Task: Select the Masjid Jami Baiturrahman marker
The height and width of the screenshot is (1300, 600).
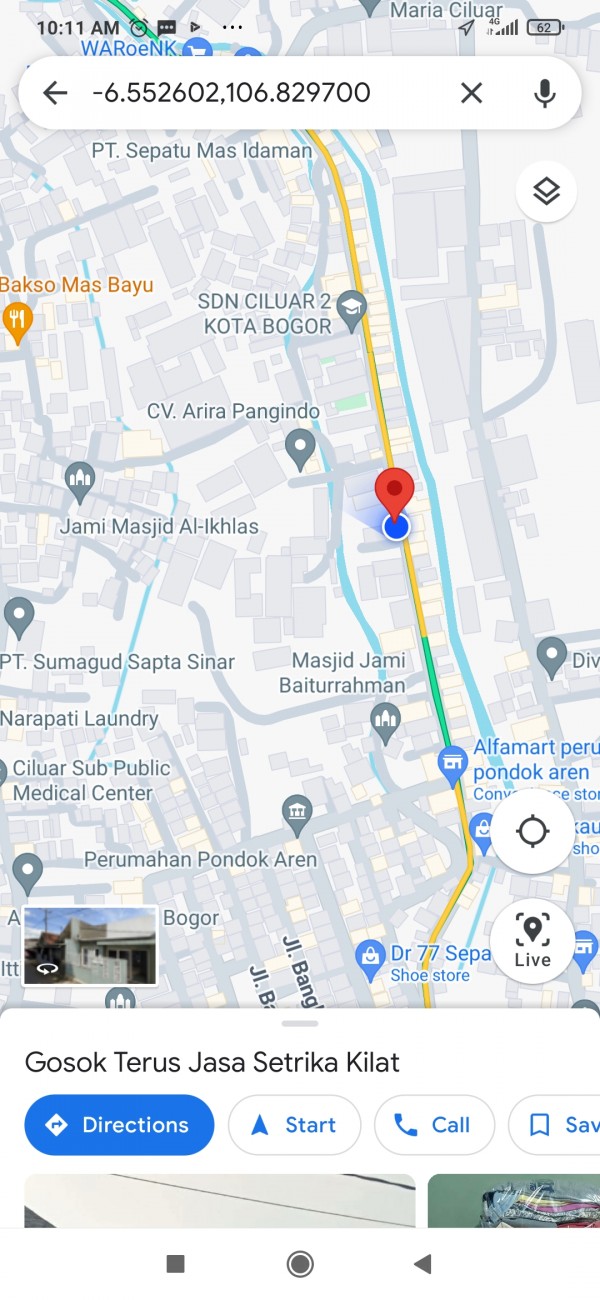Action: 386,722
